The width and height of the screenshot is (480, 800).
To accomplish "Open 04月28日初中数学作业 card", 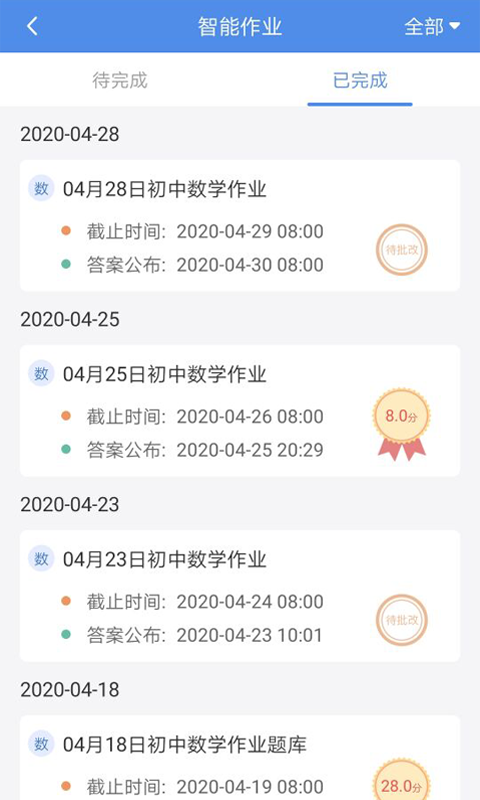I will pyautogui.click(x=240, y=226).
